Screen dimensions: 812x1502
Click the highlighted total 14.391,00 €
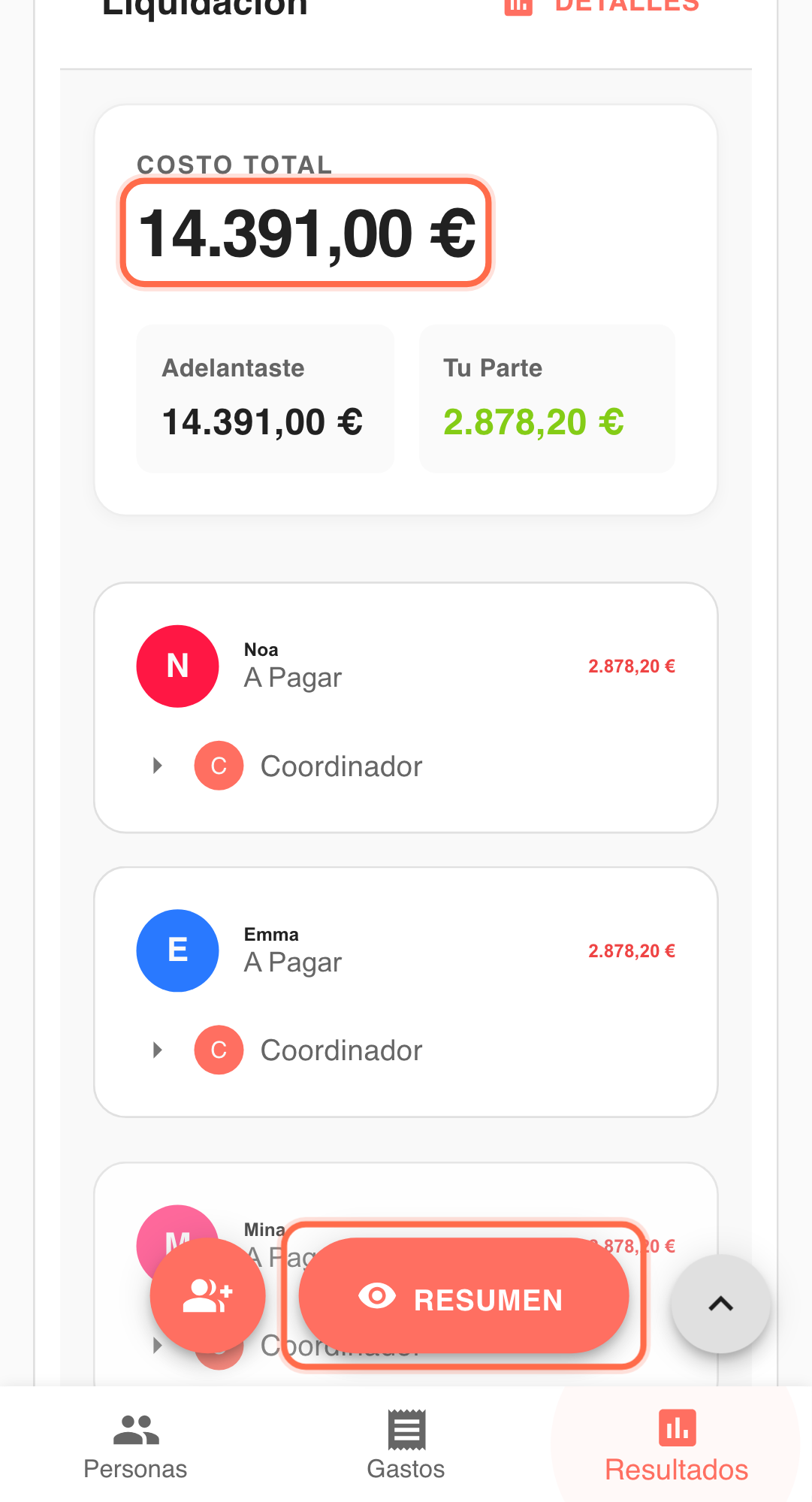pyautogui.click(x=305, y=231)
